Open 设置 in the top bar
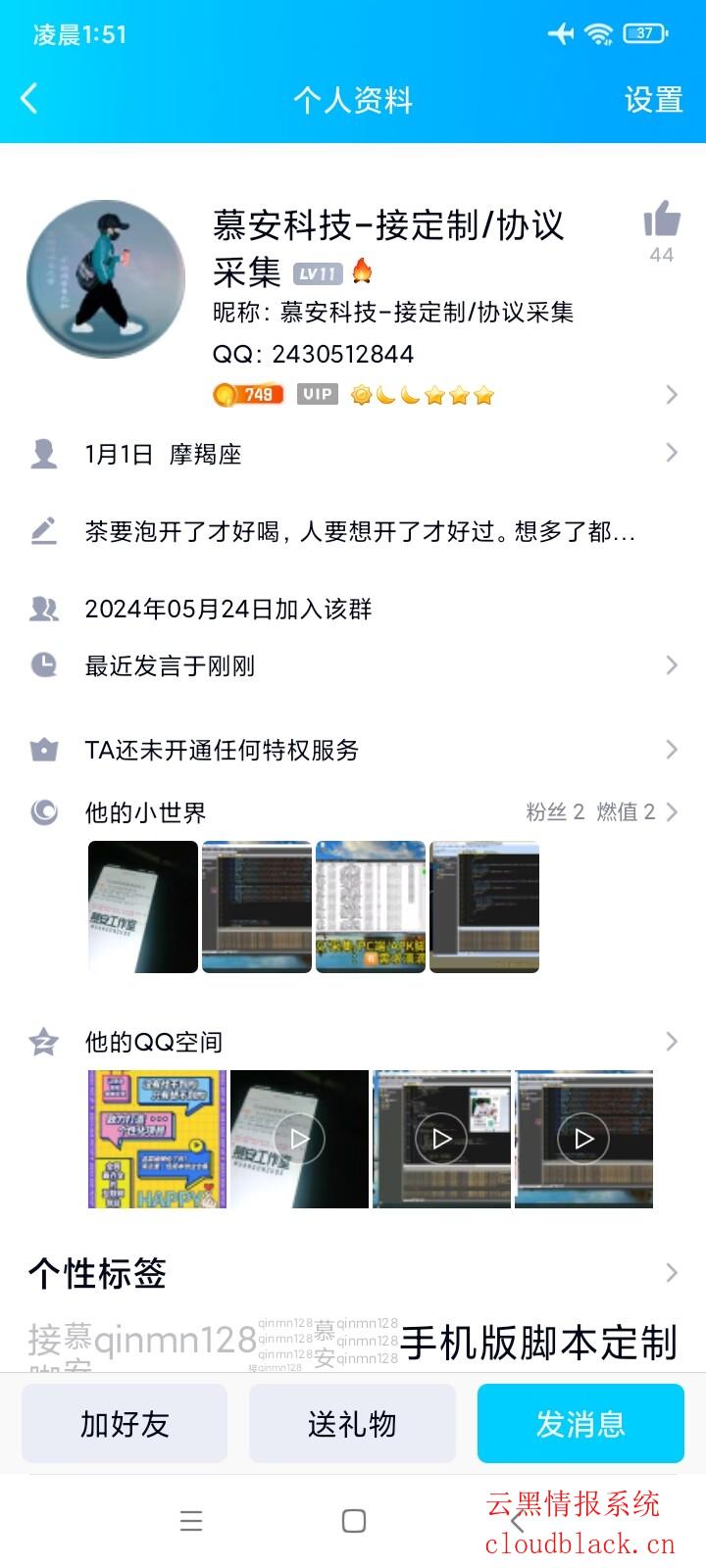 (653, 99)
